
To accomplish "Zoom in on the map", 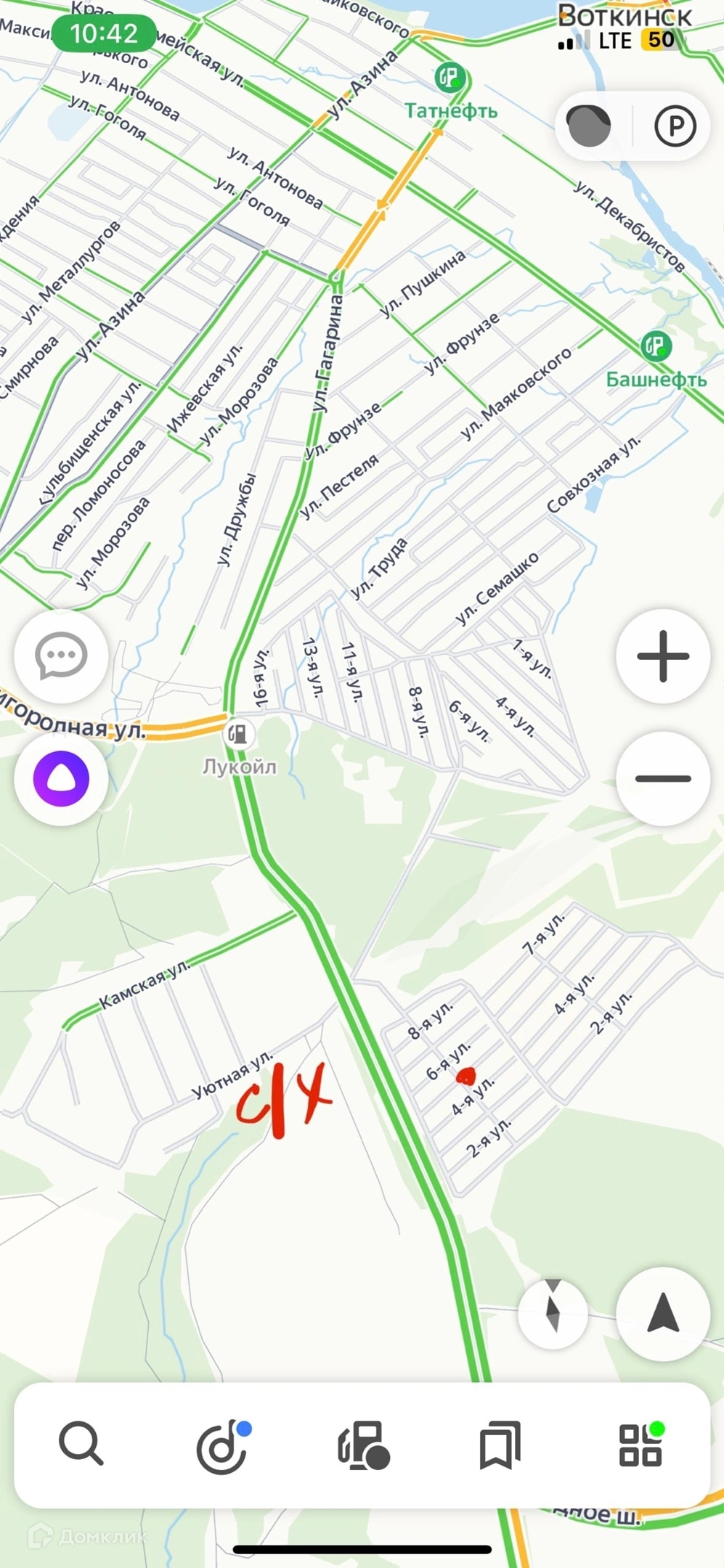I will (x=662, y=656).
